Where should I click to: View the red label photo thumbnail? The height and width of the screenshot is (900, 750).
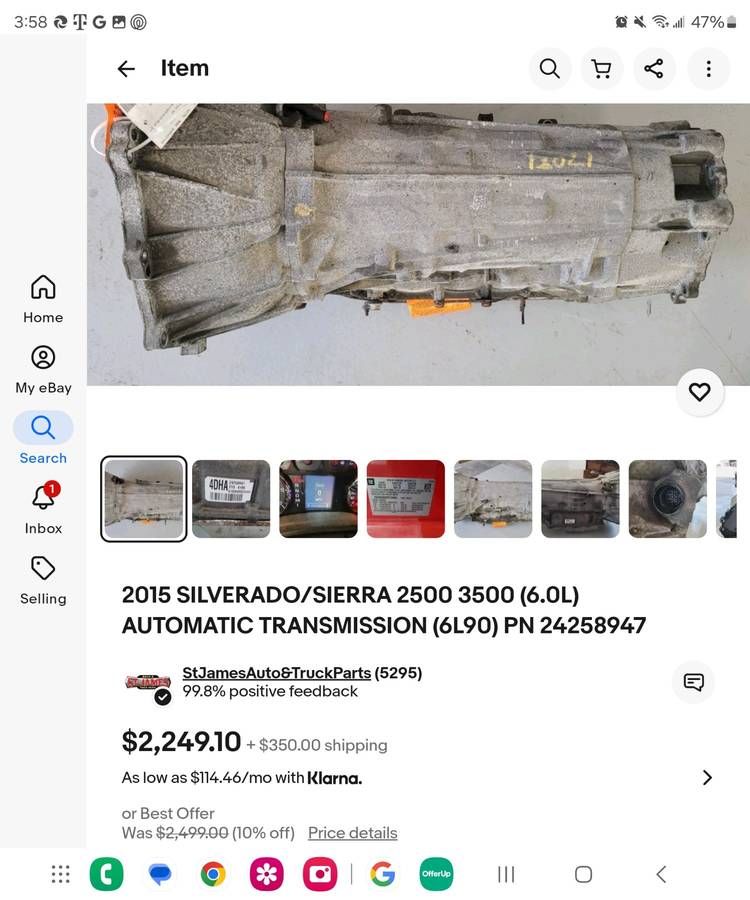click(405, 499)
